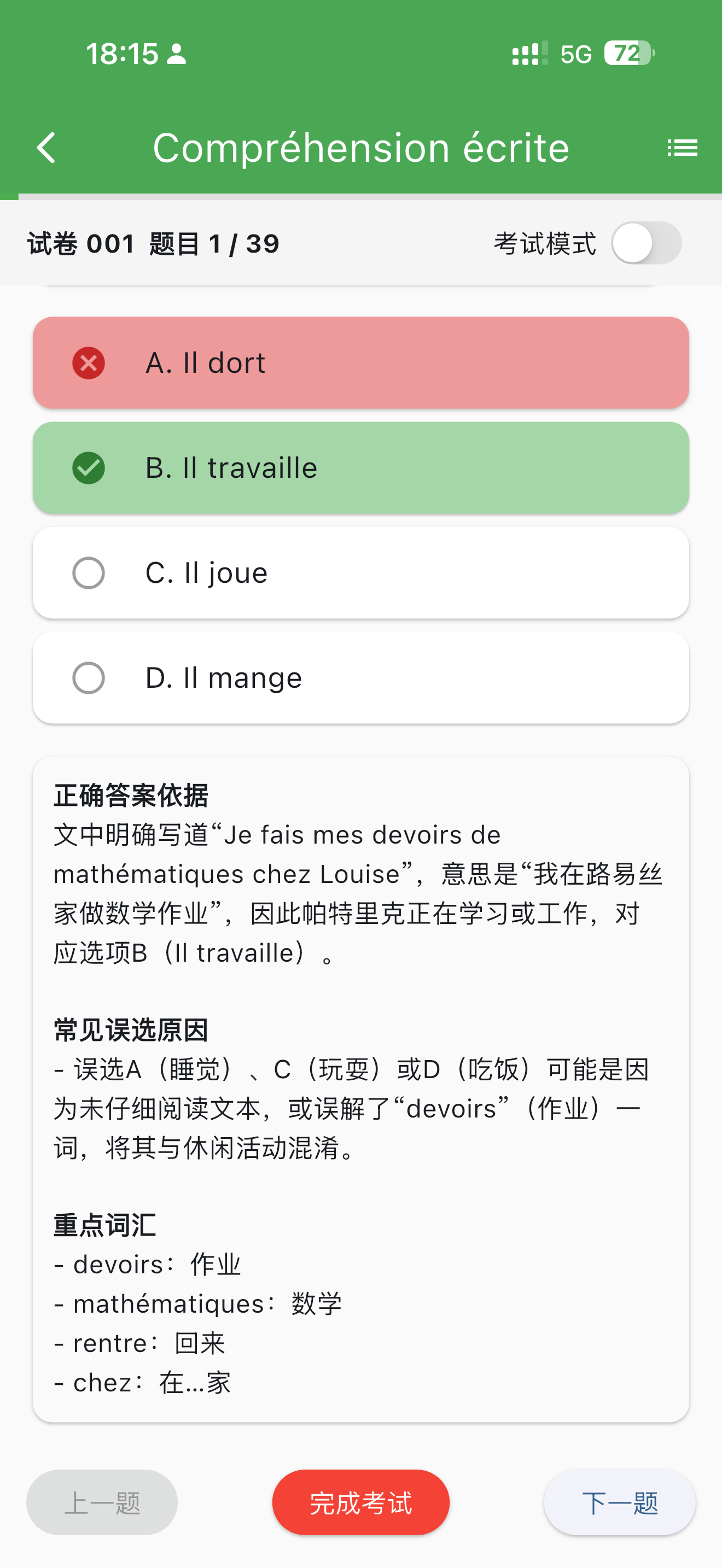Click the green checkmark beside option B
The width and height of the screenshot is (722, 1568).
pos(89,467)
